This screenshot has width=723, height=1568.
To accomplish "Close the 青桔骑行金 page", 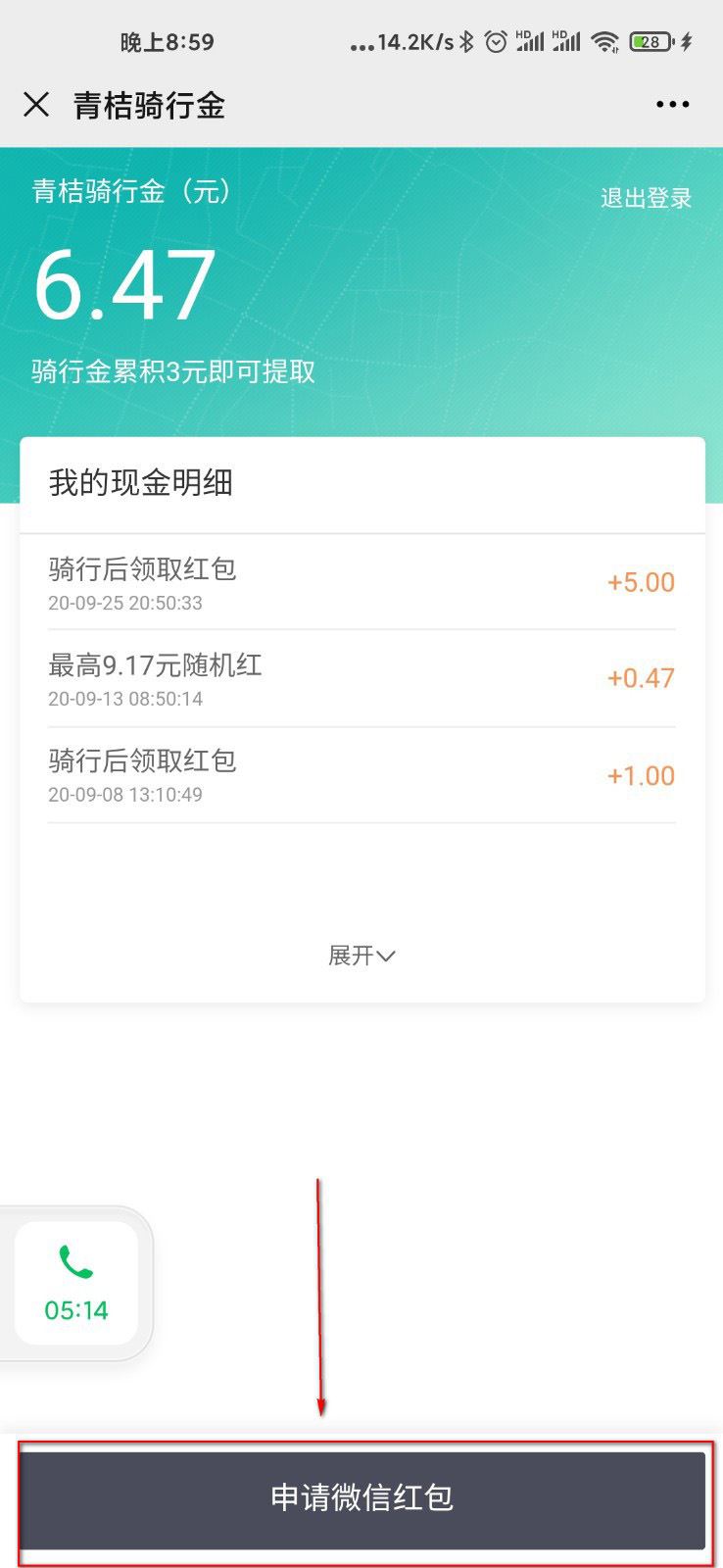I will pyautogui.click(x=36, y=105).
